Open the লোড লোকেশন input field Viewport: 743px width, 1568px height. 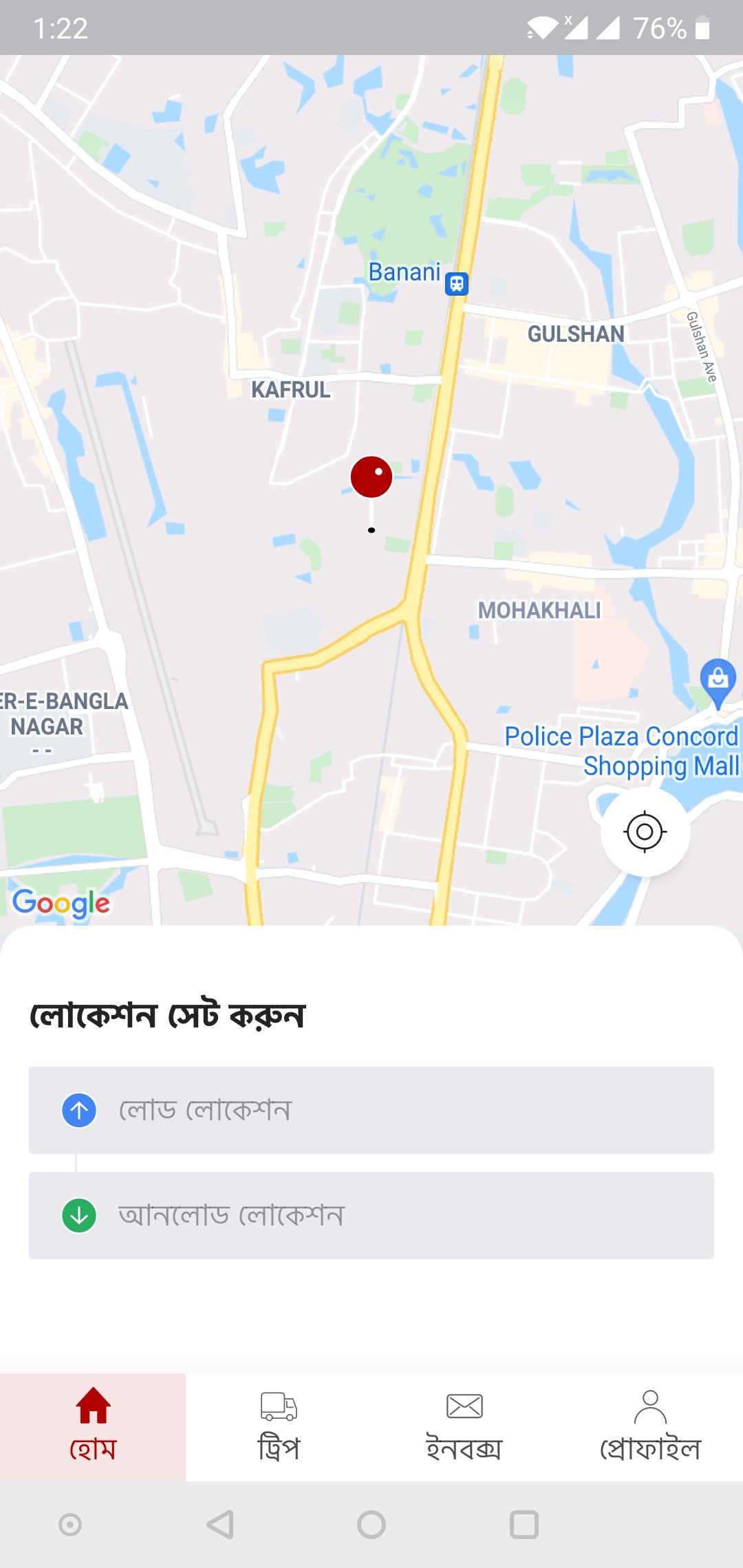tap(371, 1109)
